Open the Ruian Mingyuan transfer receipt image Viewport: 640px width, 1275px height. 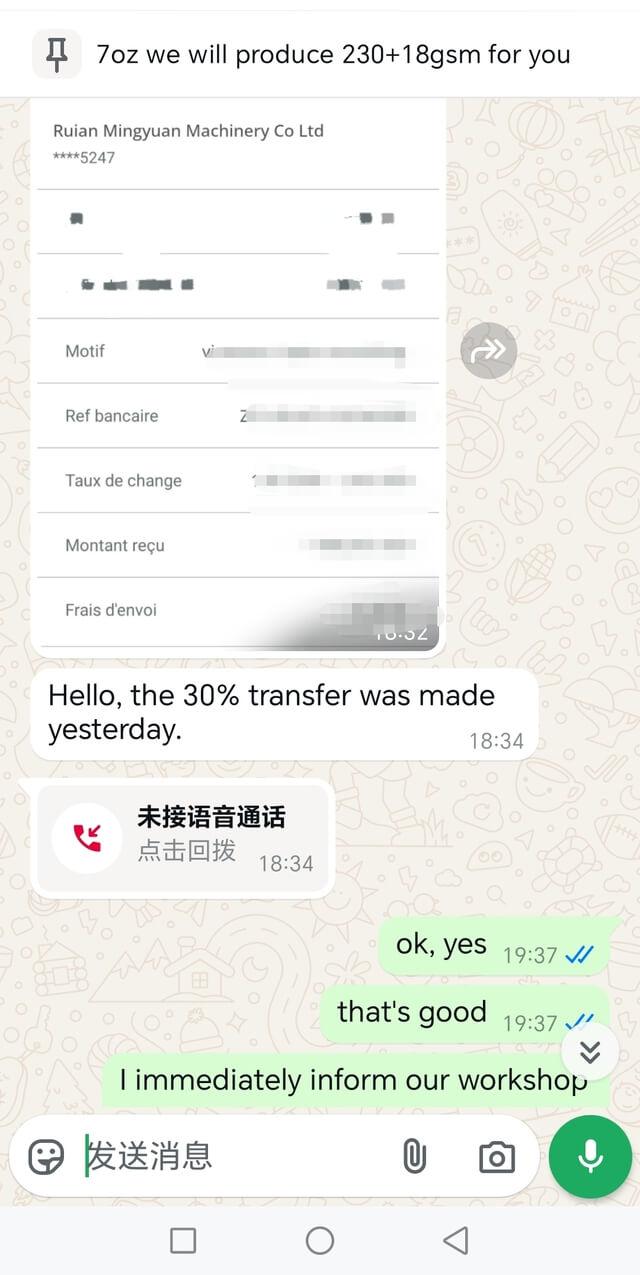(238, 380)
